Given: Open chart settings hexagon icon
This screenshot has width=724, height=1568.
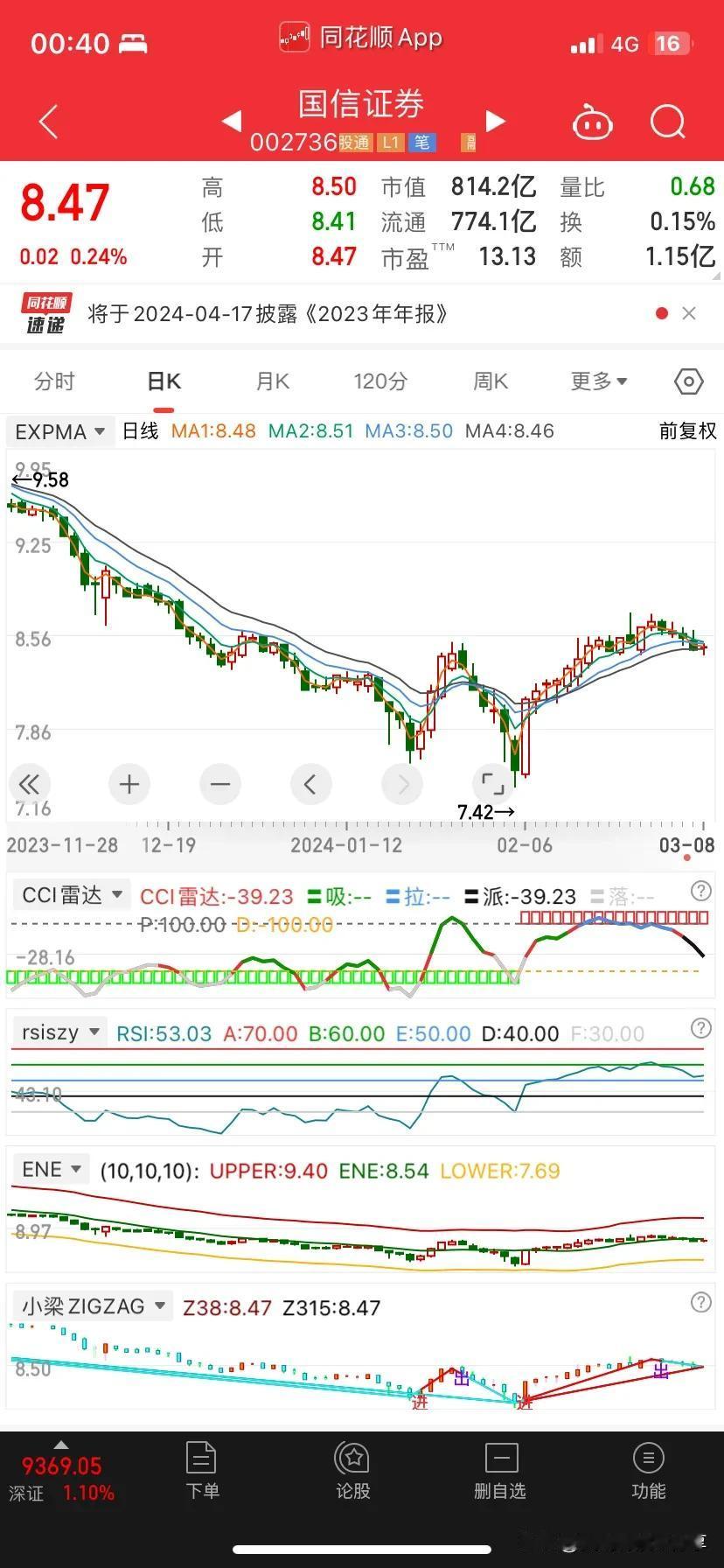Looking at the screenshot, I should [689, 381].
